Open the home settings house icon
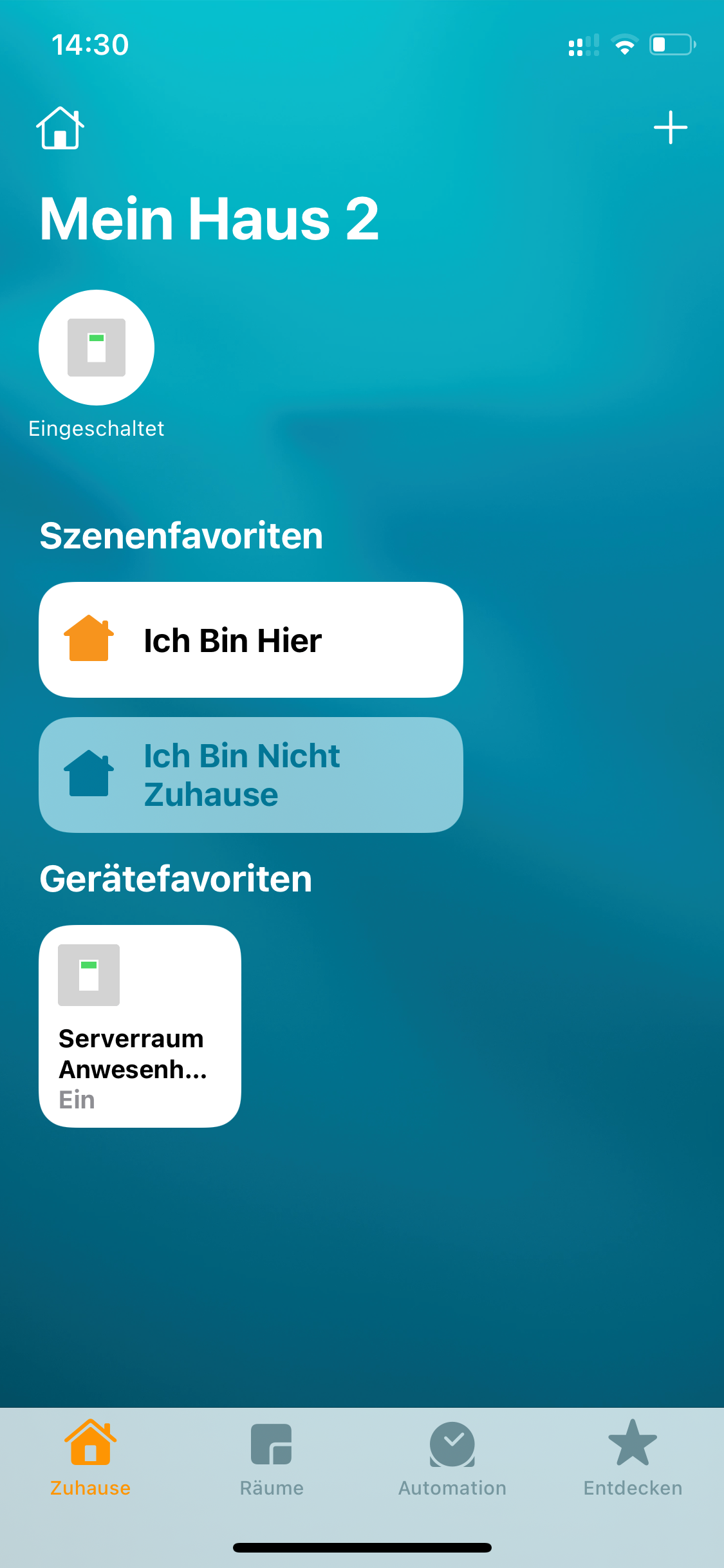 coord(60,128)
